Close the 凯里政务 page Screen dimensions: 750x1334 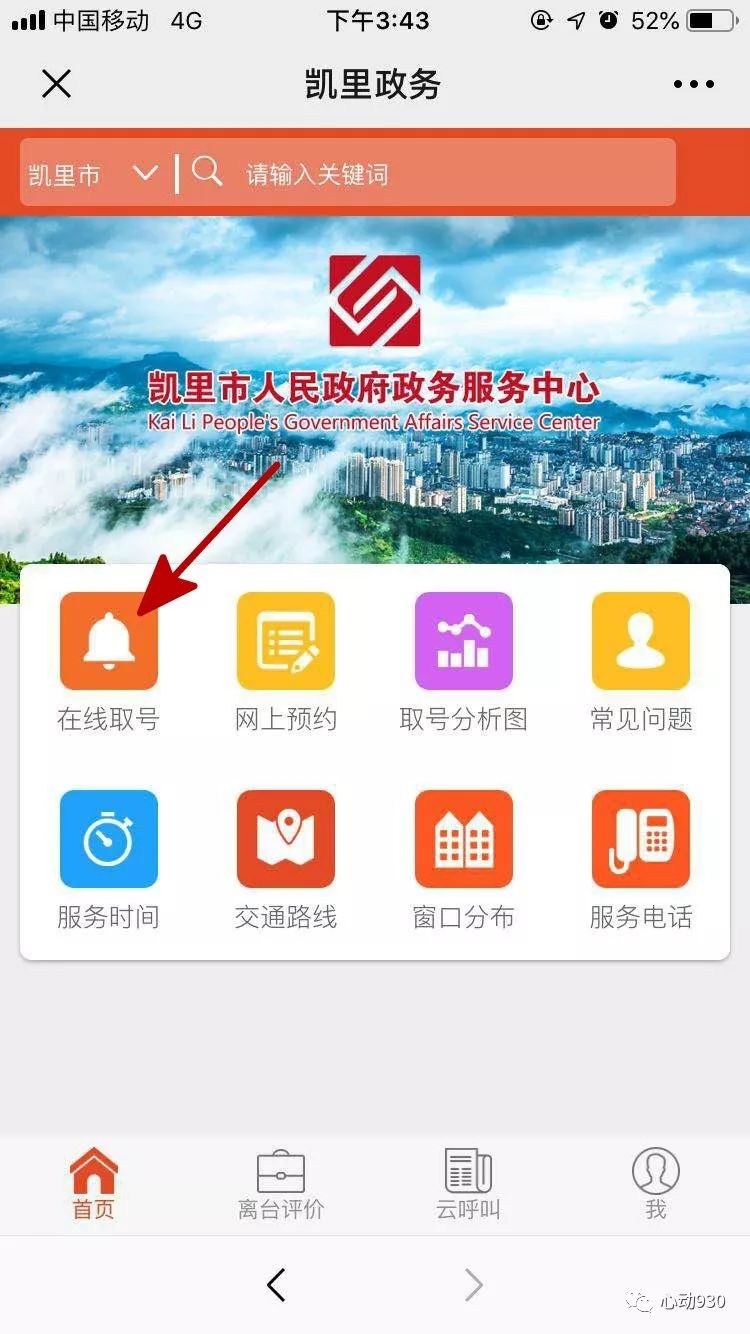pyautogui.click(x=57, y=85)
